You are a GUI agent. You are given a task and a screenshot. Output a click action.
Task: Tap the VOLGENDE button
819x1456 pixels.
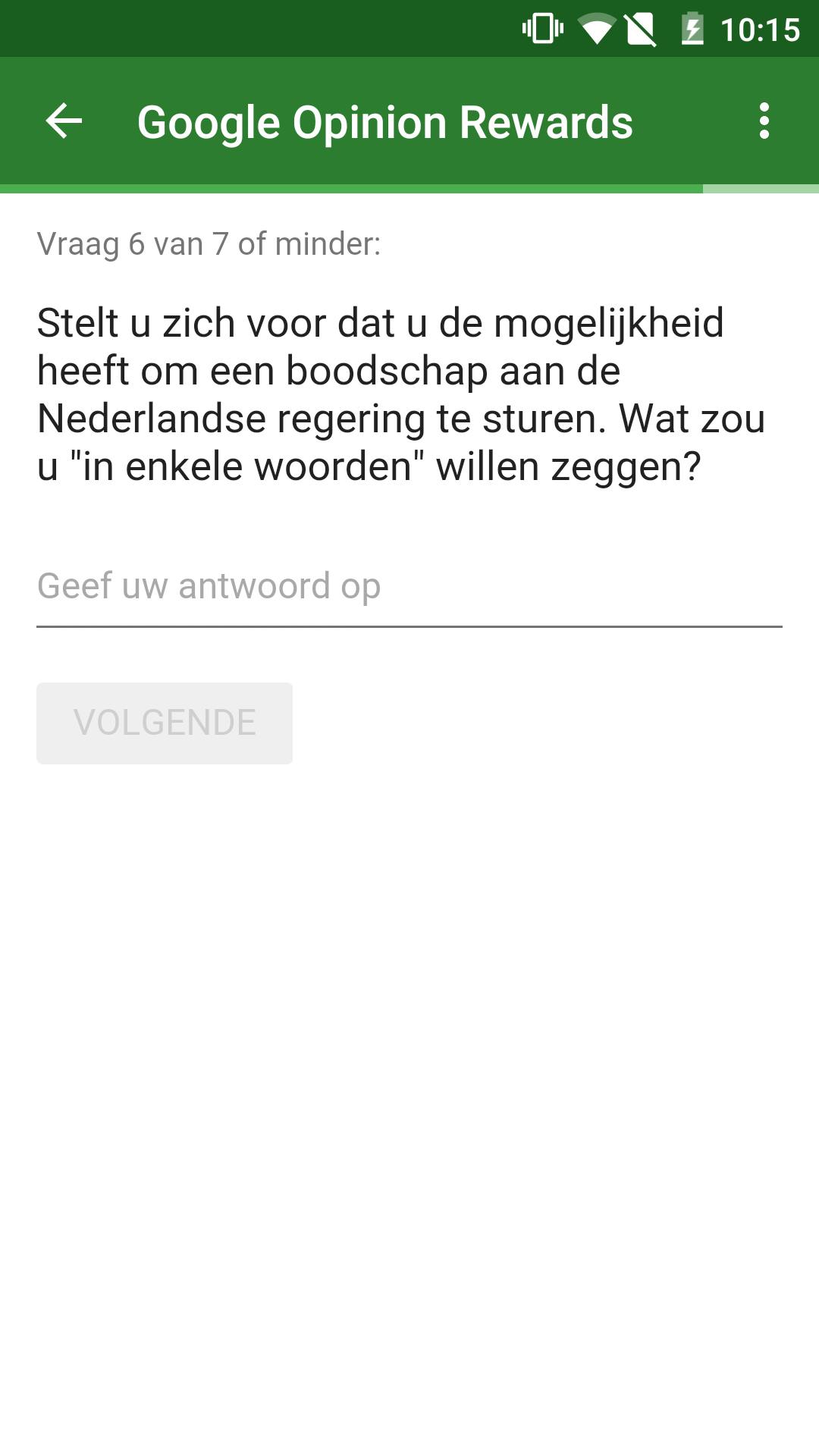[165, 723]
